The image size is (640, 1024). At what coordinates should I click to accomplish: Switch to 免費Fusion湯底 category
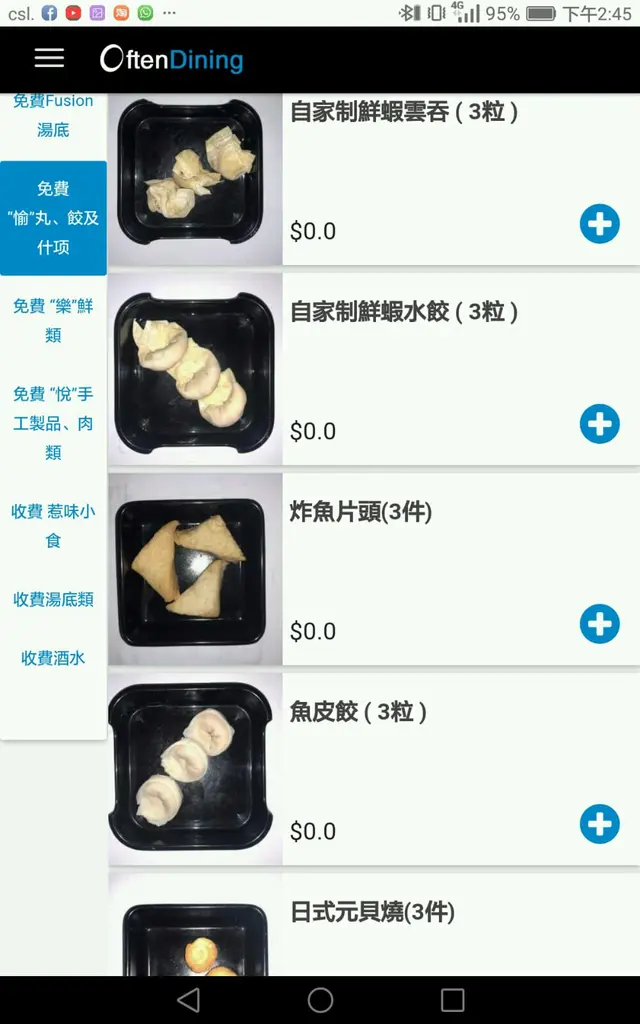tap(53, 115)
